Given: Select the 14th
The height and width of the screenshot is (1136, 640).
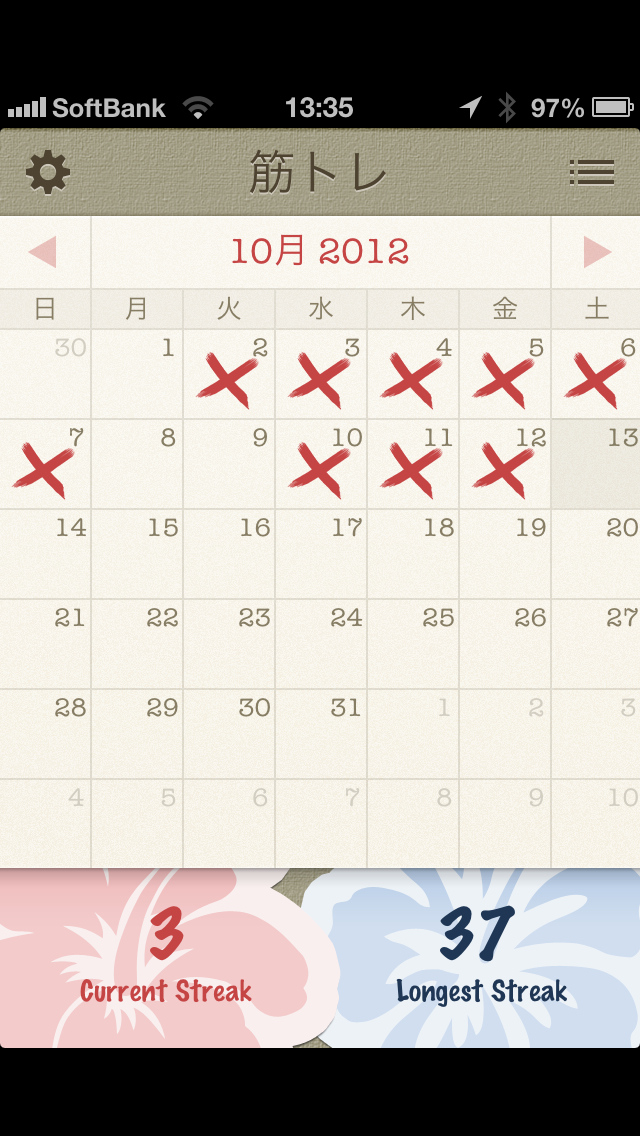Looking at the screenshot, I should pyautogui.click(x=45, y=554).
